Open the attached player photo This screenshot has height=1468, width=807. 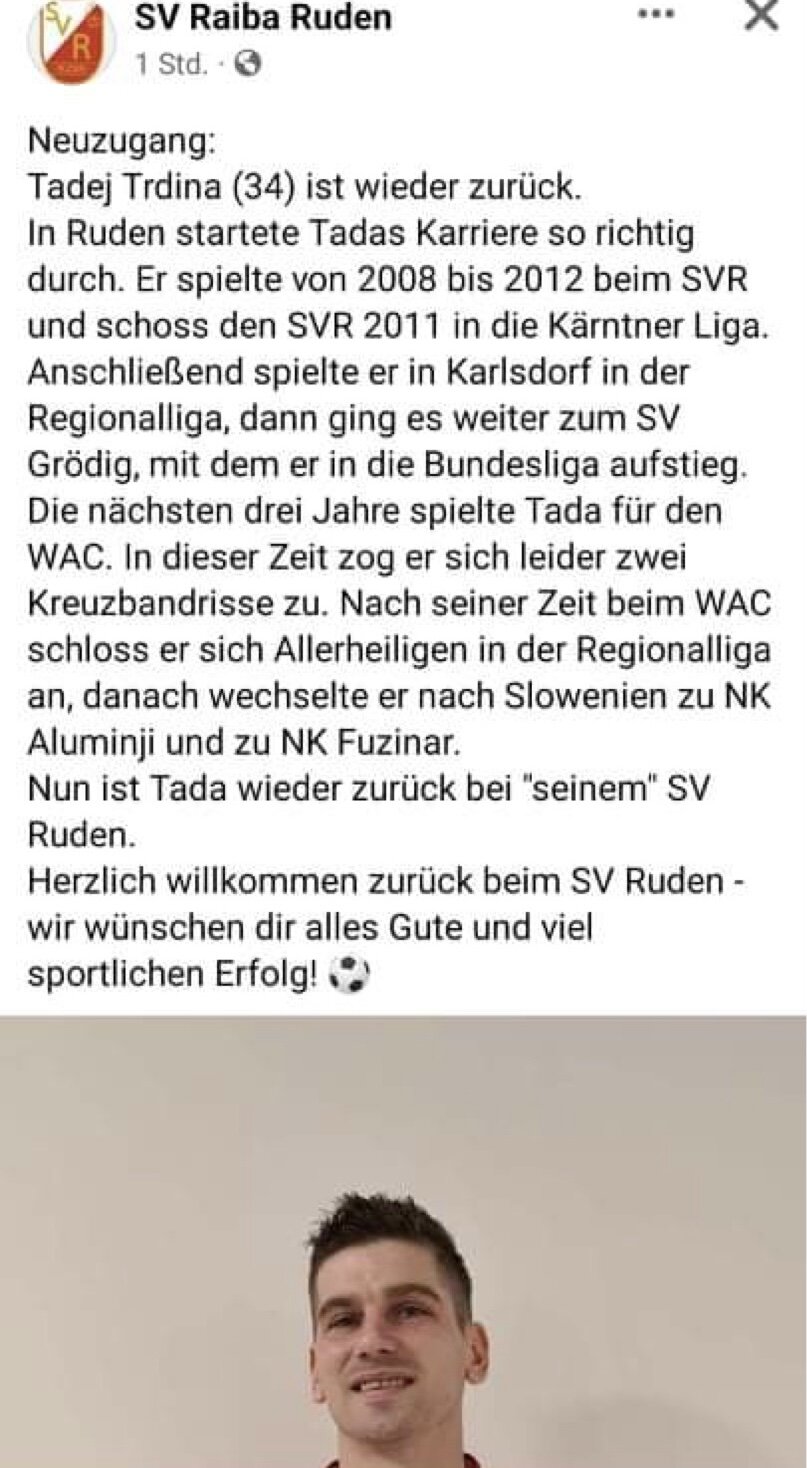tap(403, 1242)
